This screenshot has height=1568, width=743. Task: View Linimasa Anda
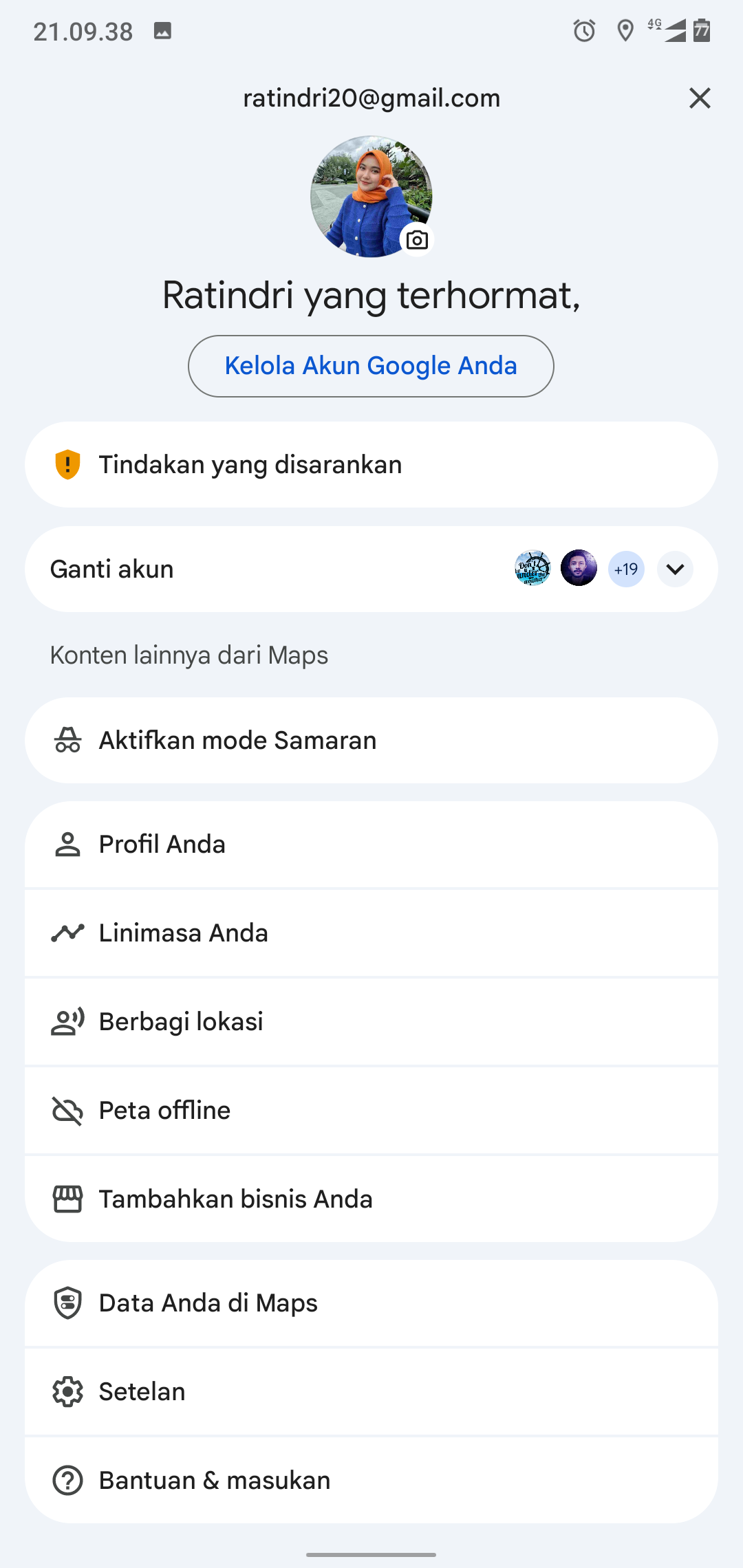(x=371, y=933)
